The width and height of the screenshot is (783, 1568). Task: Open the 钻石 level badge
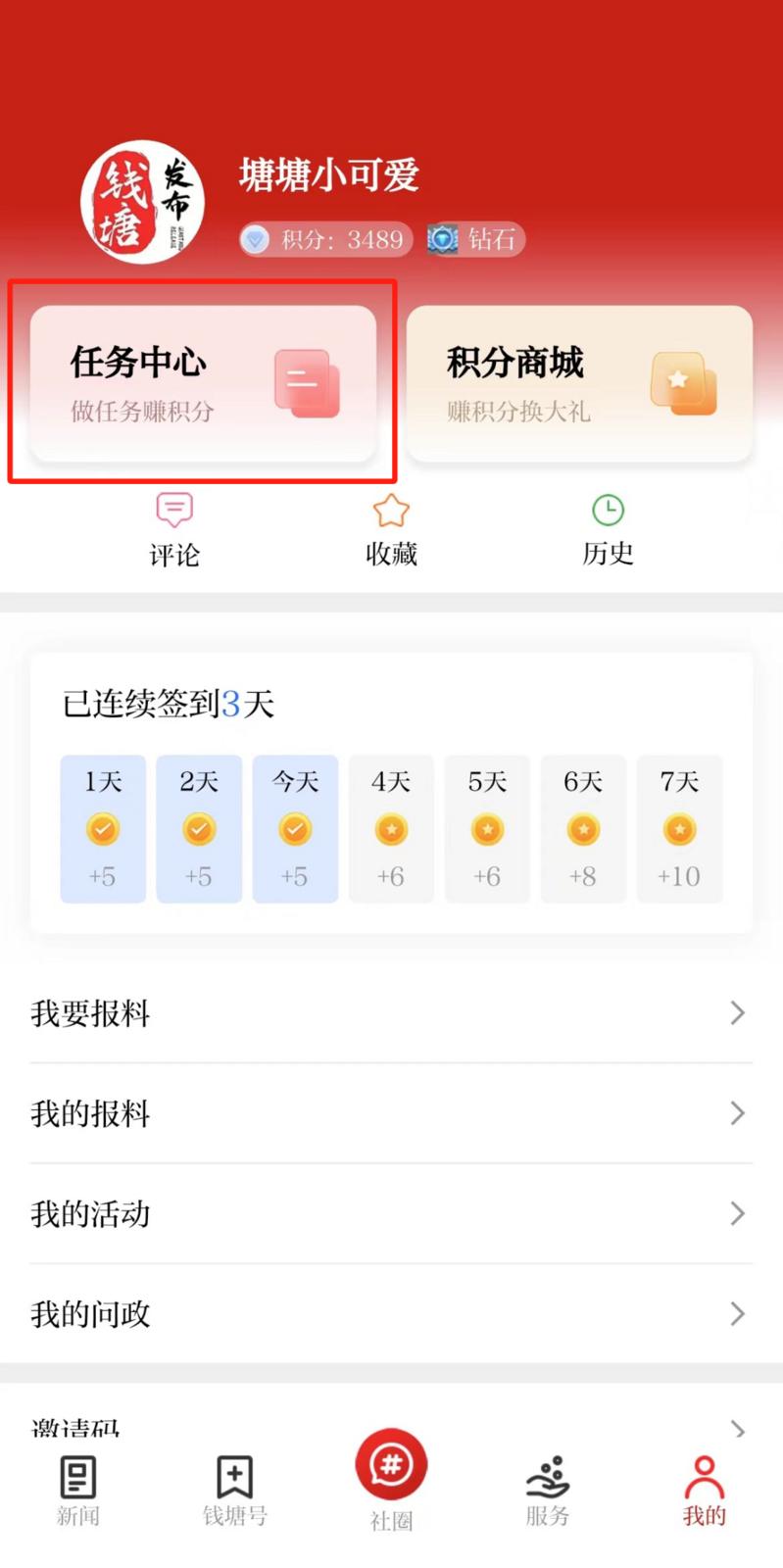(476, 240)
